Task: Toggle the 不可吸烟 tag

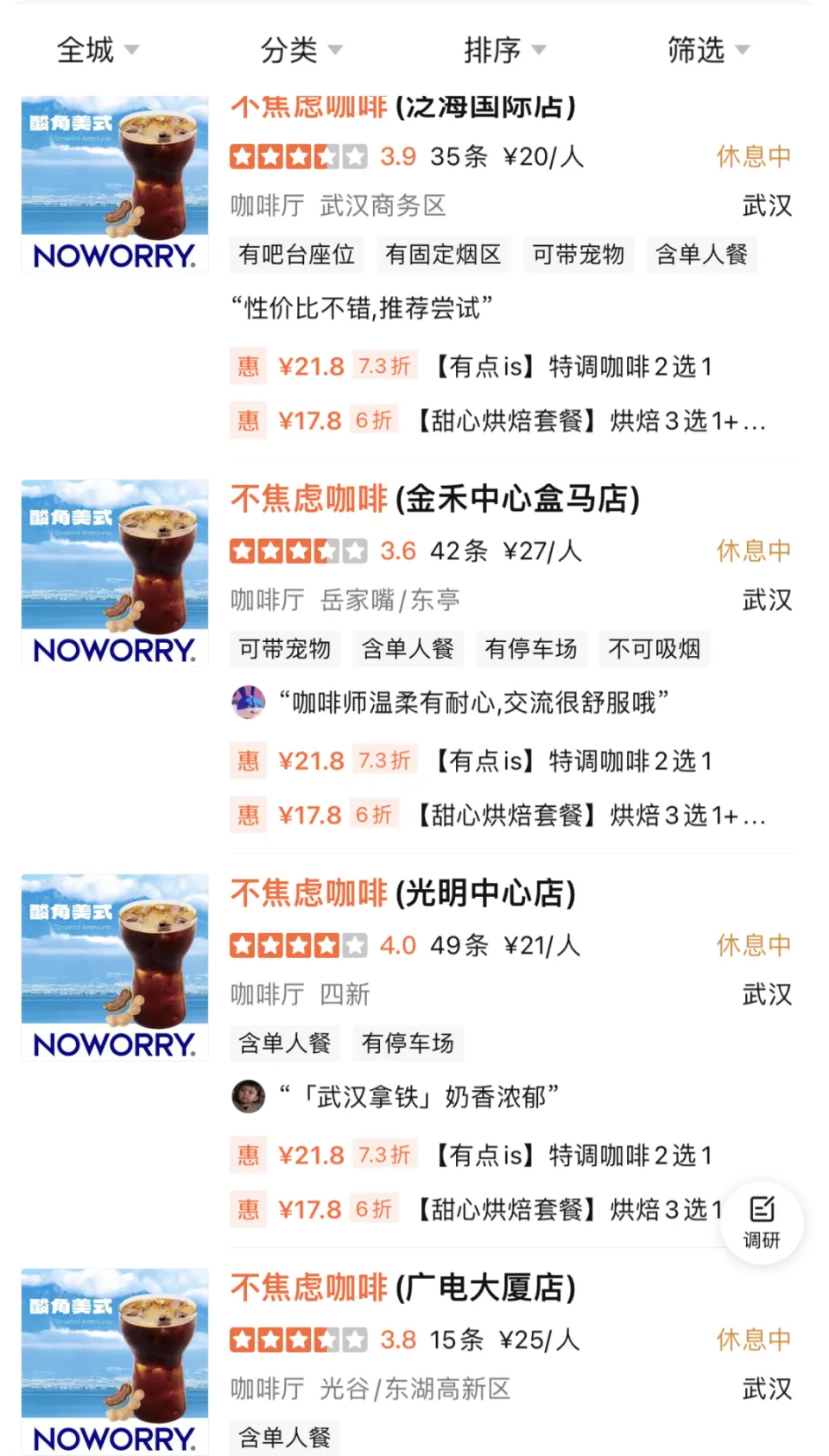Action: pyautogui.click(x=654, y=649)
